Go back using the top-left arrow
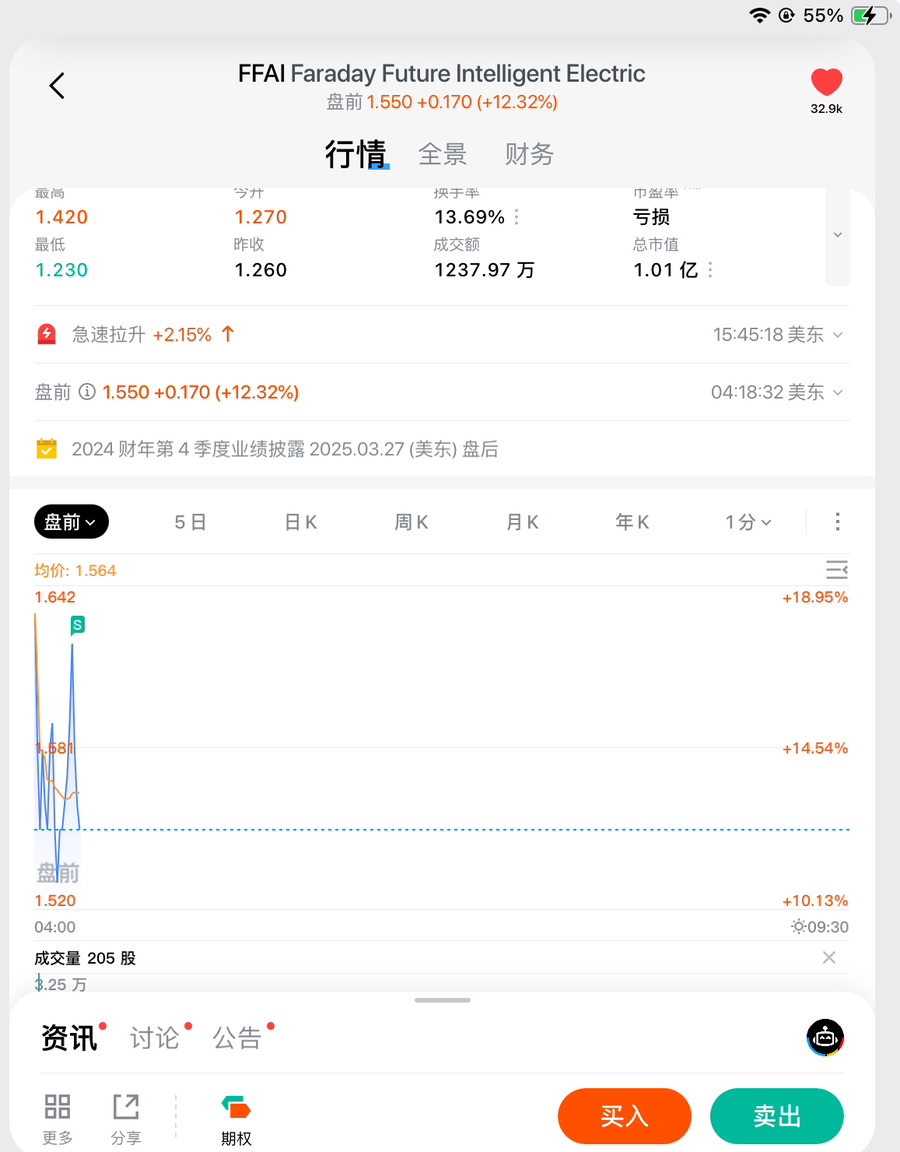The height and width of the screenshot is (1152, 900). click(57, 86)
